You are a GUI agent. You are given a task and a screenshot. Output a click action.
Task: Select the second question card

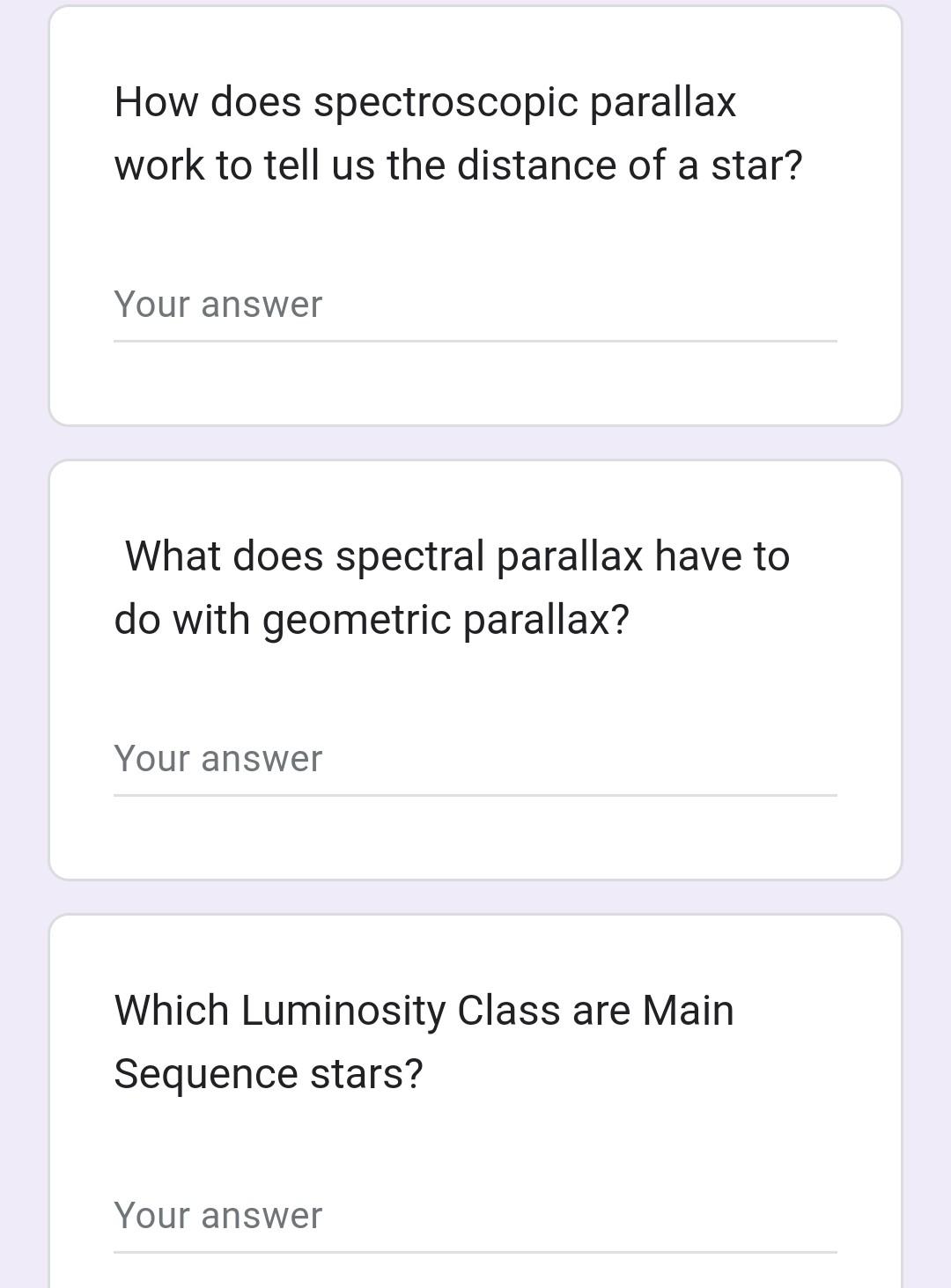(x=475, y=669)
